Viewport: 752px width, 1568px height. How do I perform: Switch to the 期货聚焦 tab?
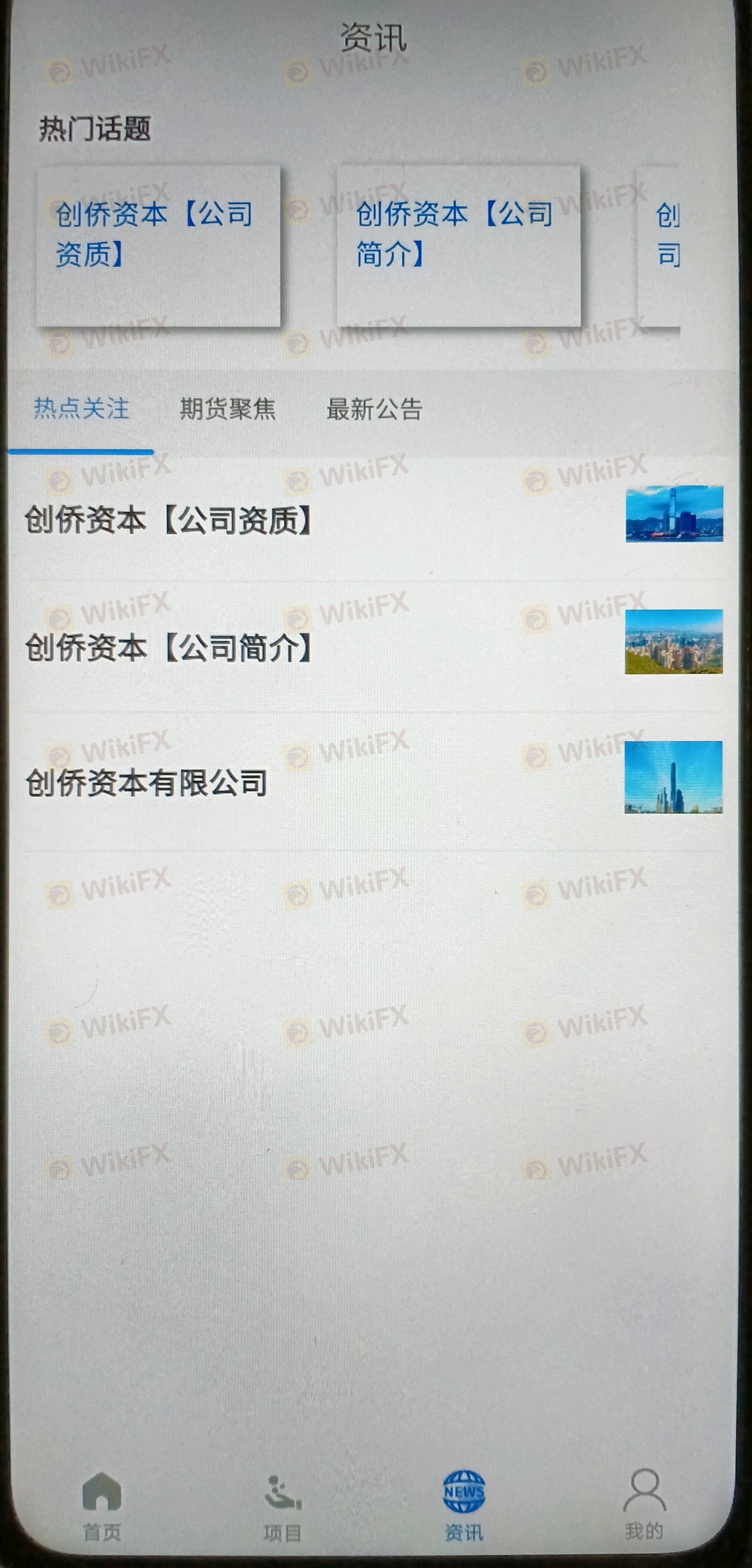(228, 409)
